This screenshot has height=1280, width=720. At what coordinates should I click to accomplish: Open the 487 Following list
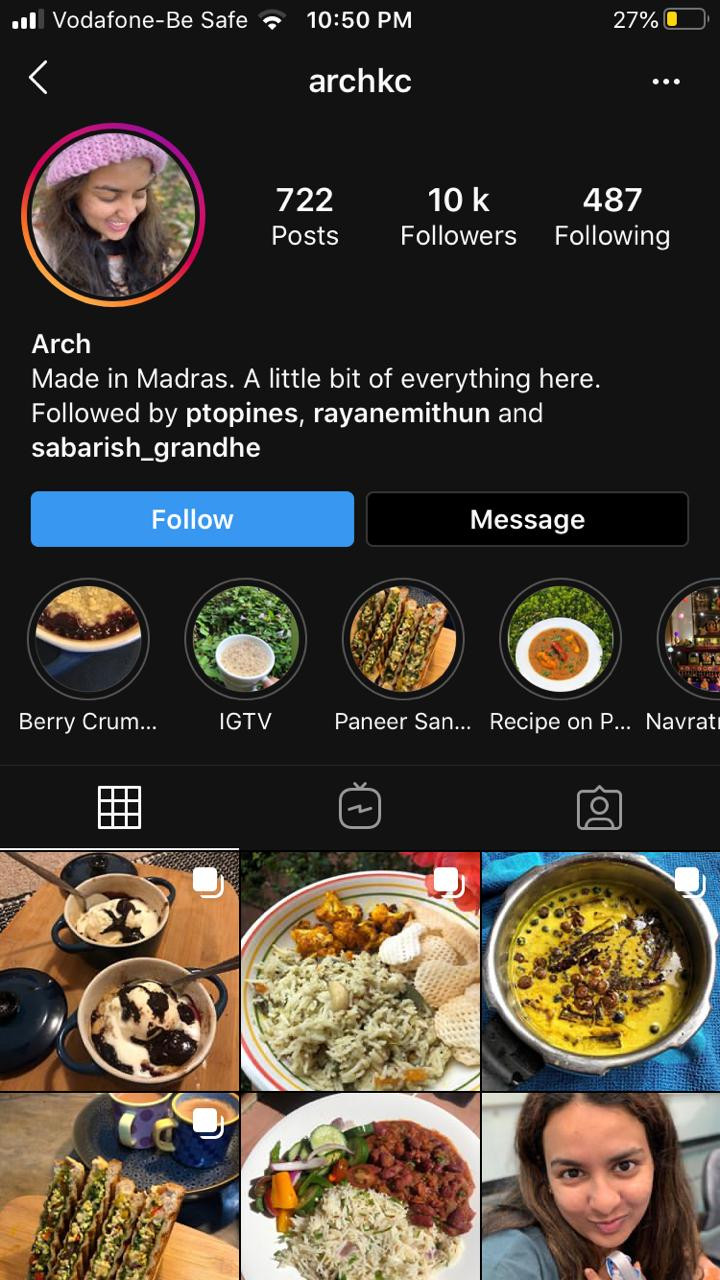(x=612, y=216)
